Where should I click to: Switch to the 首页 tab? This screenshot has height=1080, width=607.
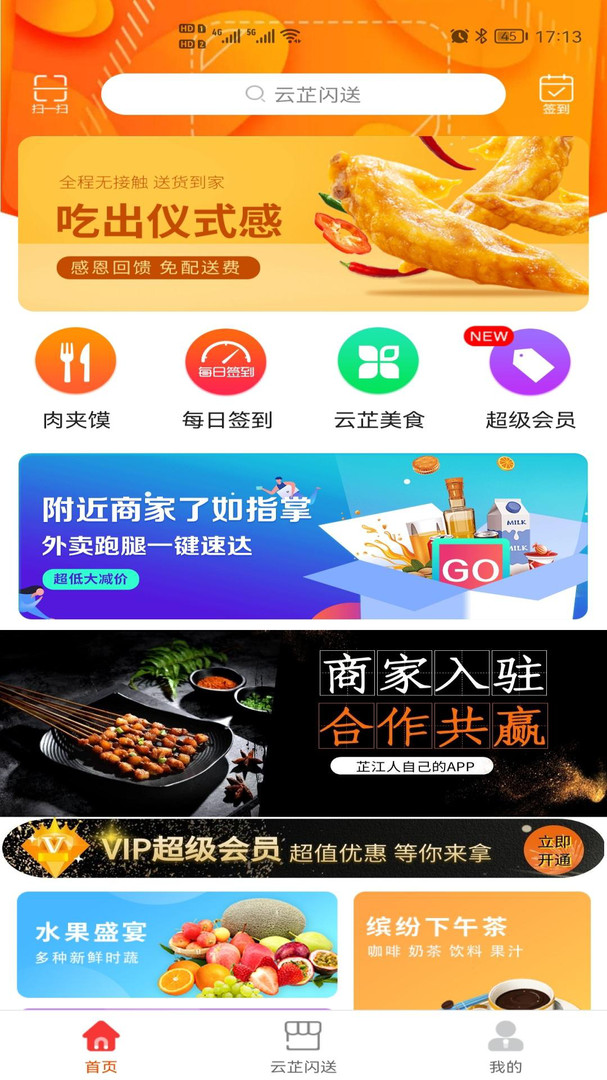click(100, 1046)
